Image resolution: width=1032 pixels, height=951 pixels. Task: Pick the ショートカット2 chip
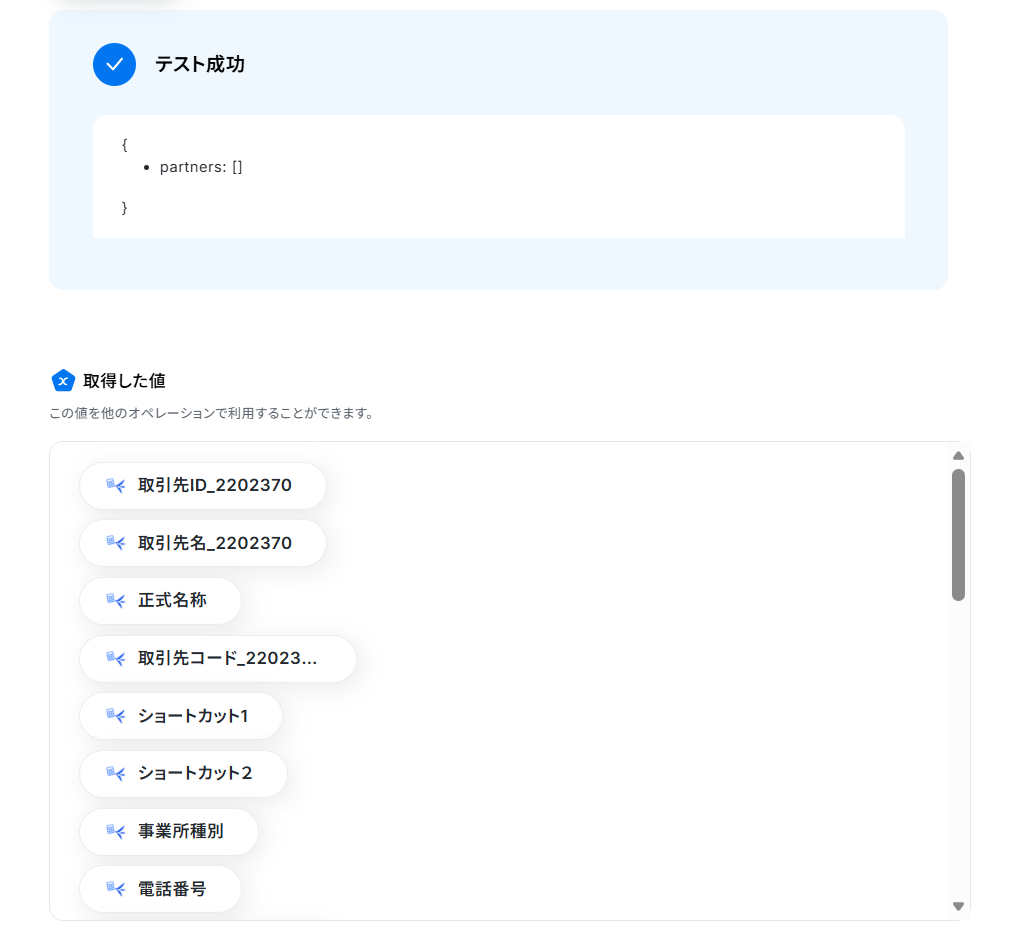pyautogui.click(x=184, y=774)
